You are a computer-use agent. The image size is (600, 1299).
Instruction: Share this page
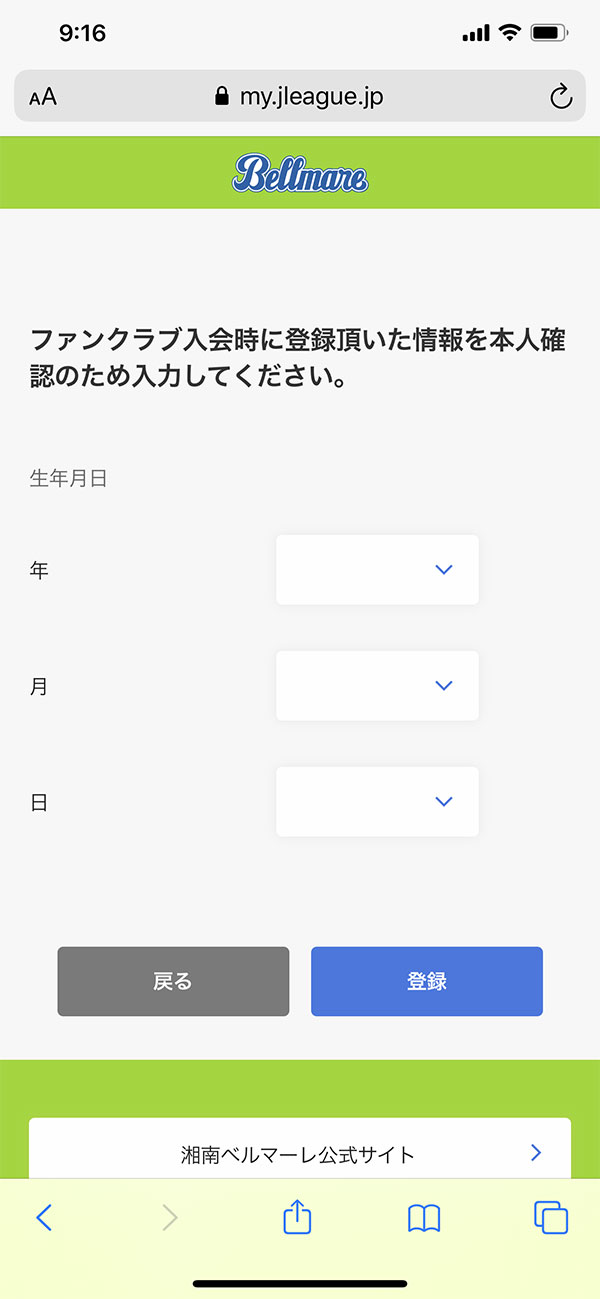pyautogui.click(x=298, y=1216)
